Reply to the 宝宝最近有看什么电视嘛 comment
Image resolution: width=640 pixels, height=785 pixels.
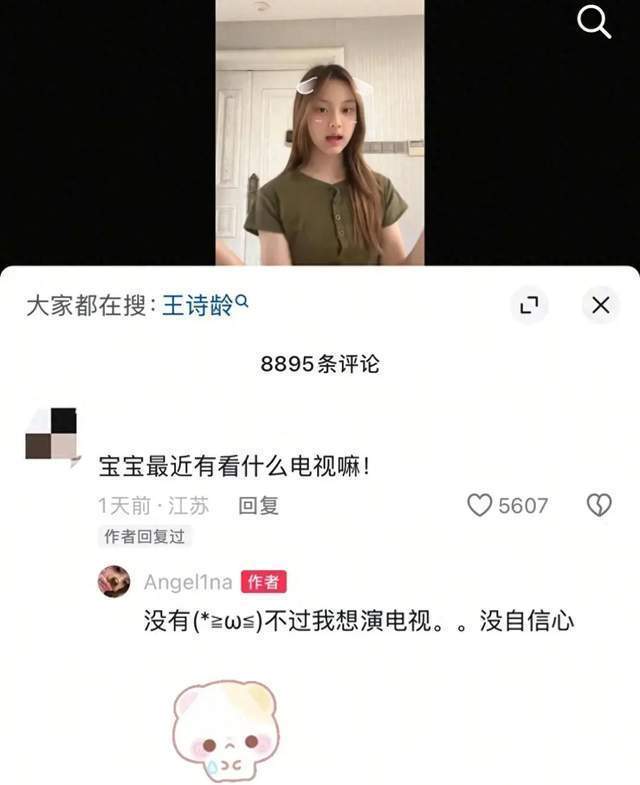tap(258, 506)
